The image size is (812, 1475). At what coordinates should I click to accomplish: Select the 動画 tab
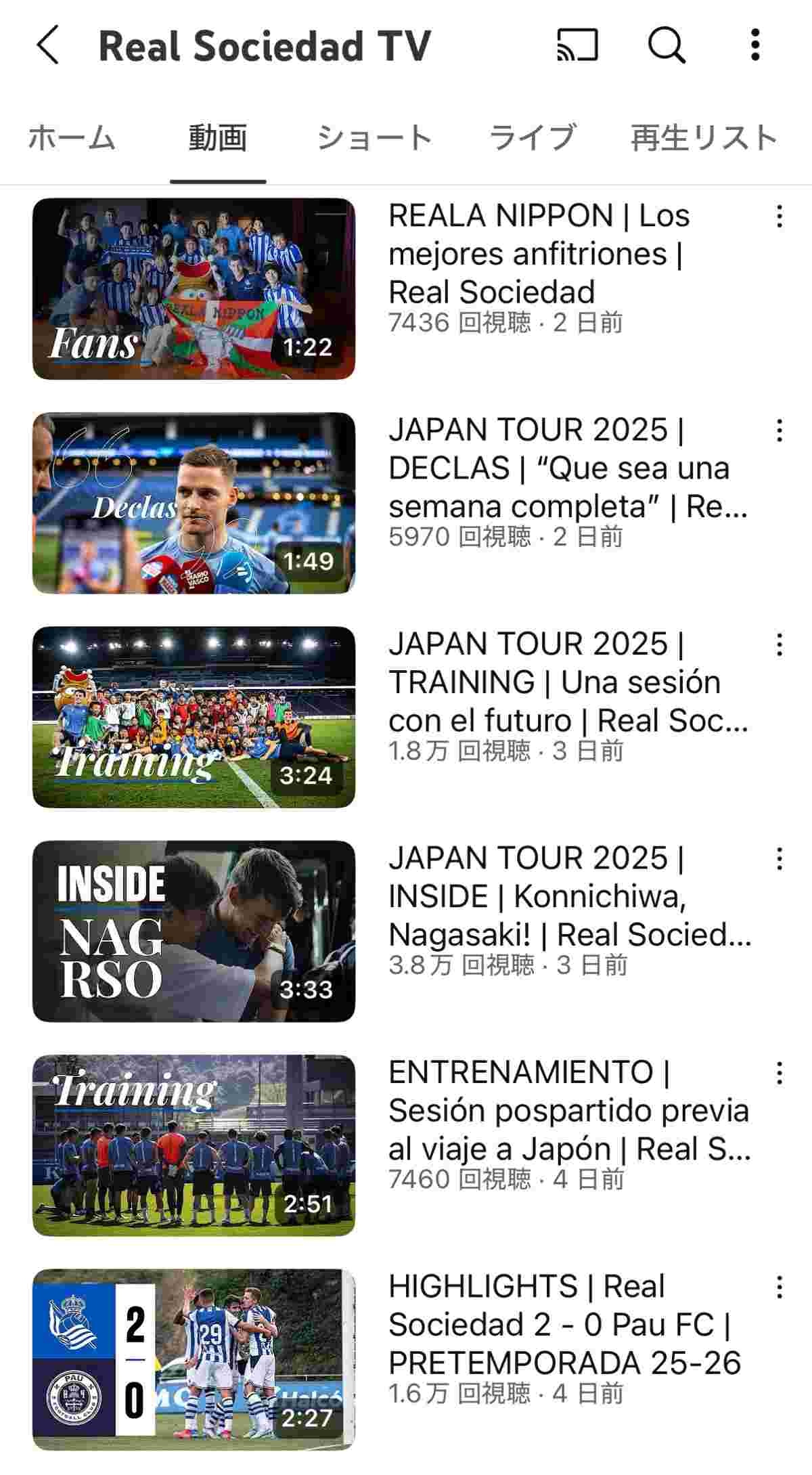[x=217, y=138]
